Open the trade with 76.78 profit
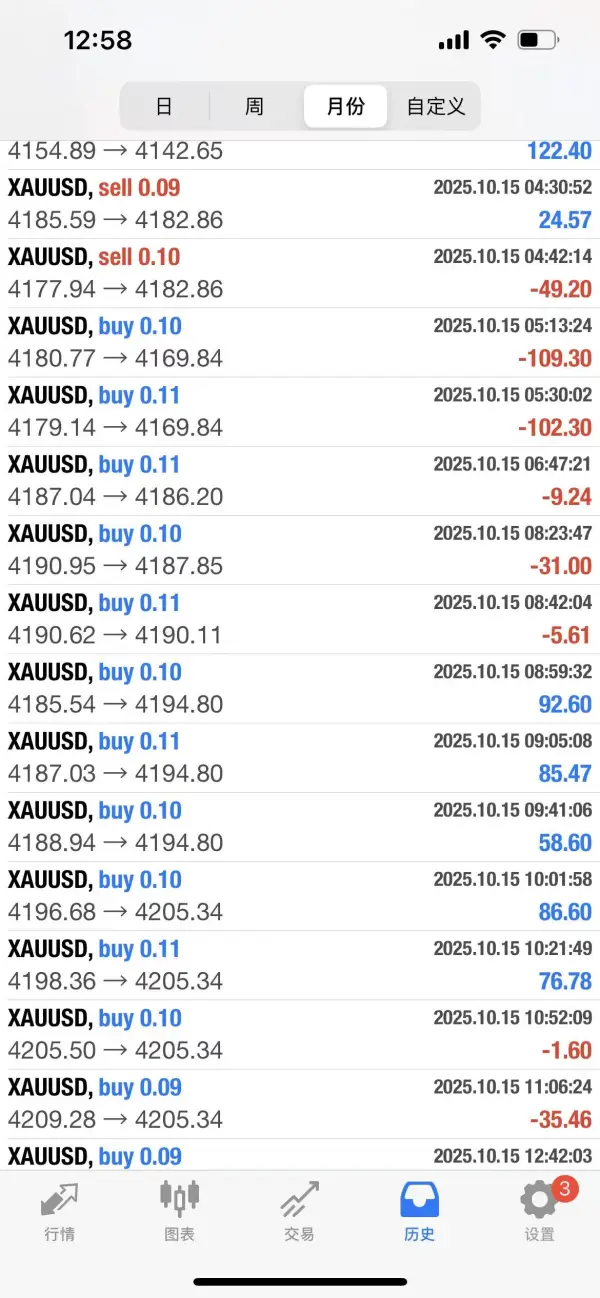Image resolution: width=600 pixels, height=1298 pixels. tap(300, 965)
